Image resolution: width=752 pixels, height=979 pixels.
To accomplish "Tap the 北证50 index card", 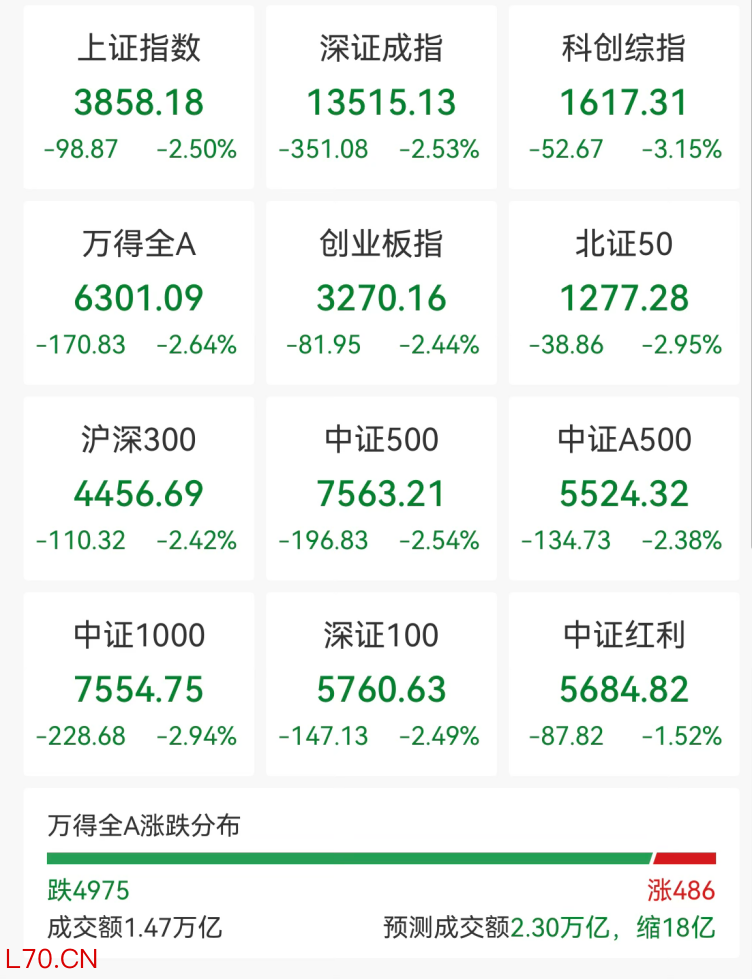I will pos(624,294).
